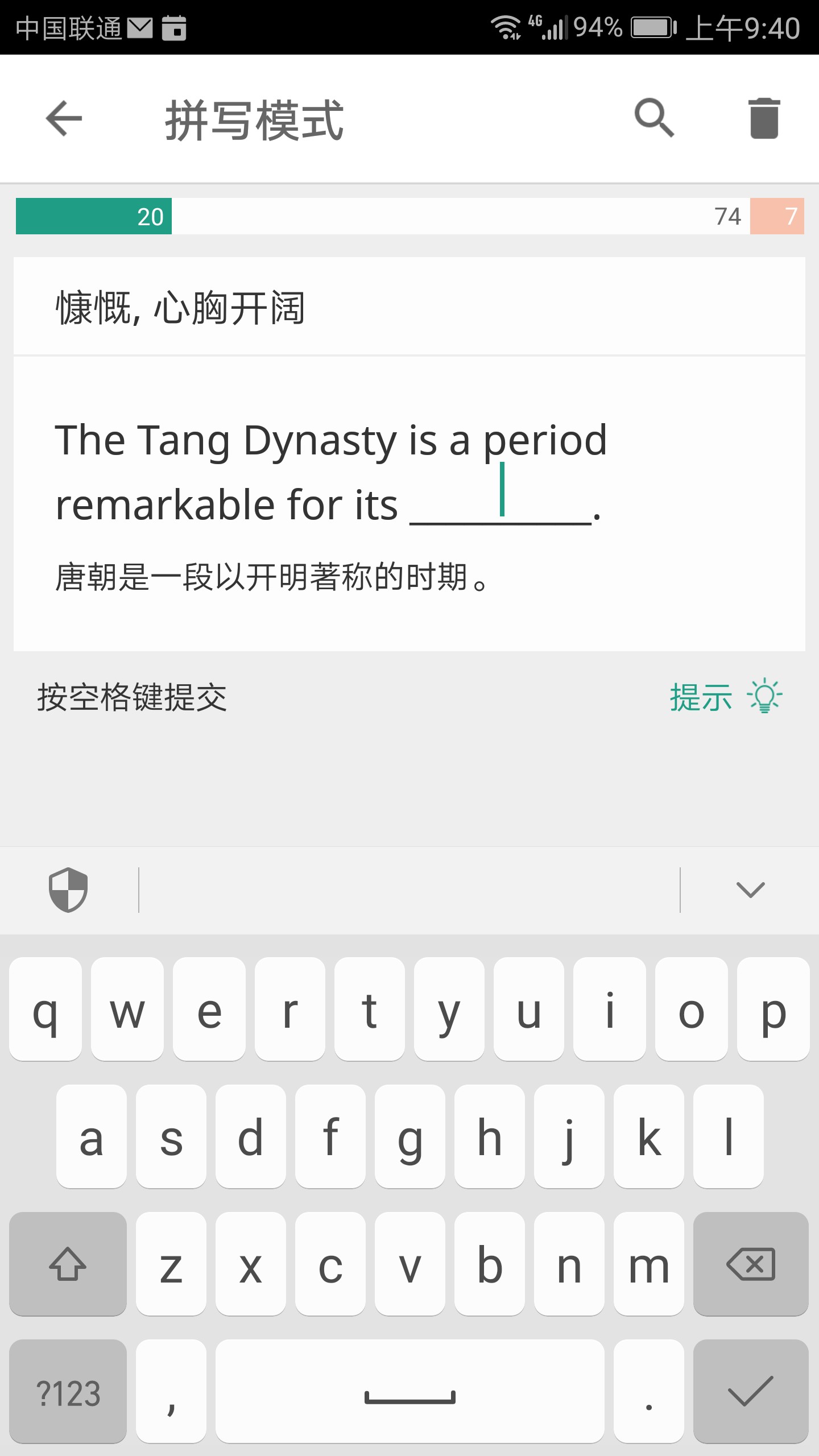The image size is (819, 1456).
Task: Tap the shift key to enable uppercase input
Action: (67, 1265)
